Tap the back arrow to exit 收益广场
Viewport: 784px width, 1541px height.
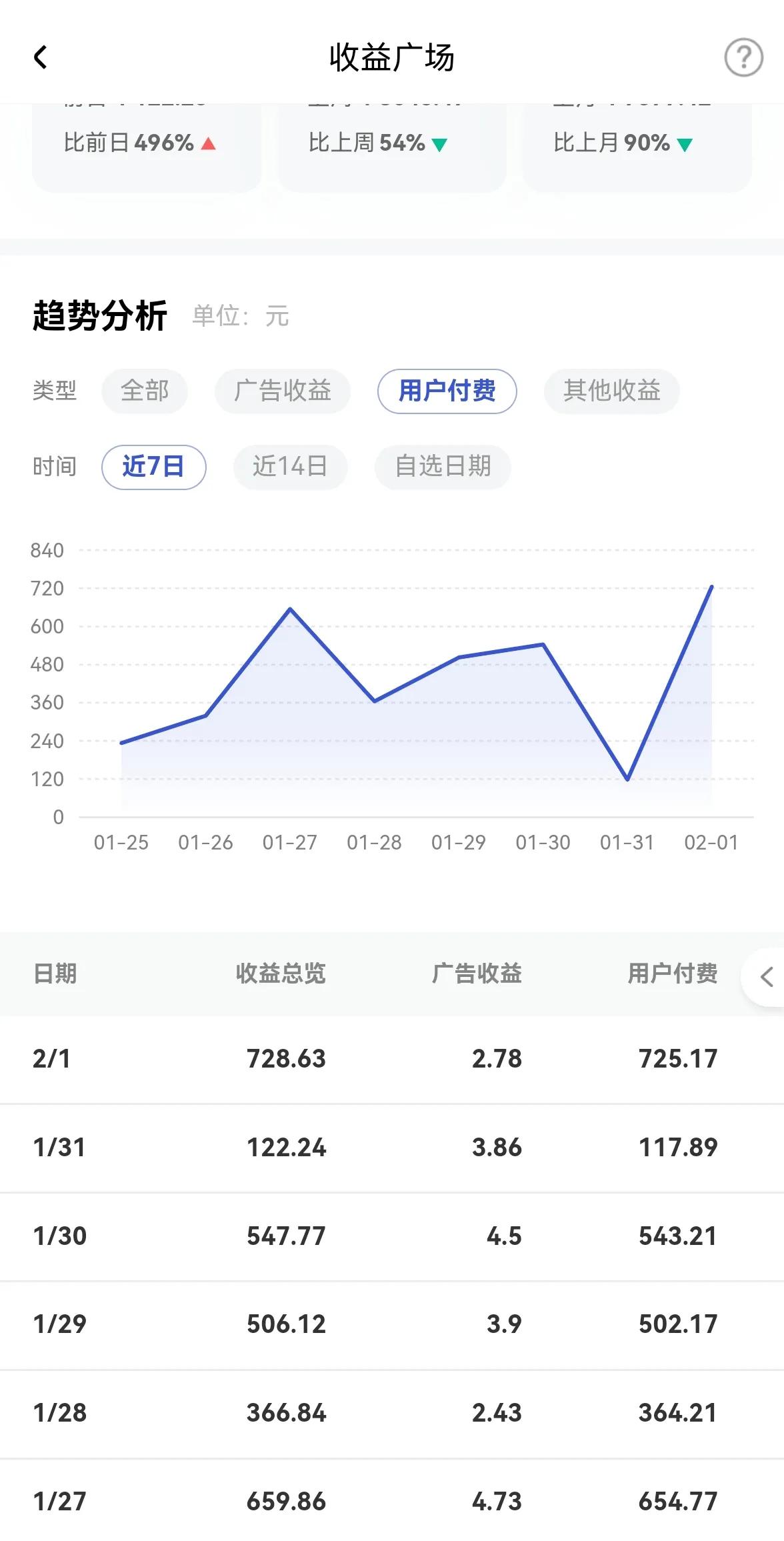click(42, 57)
